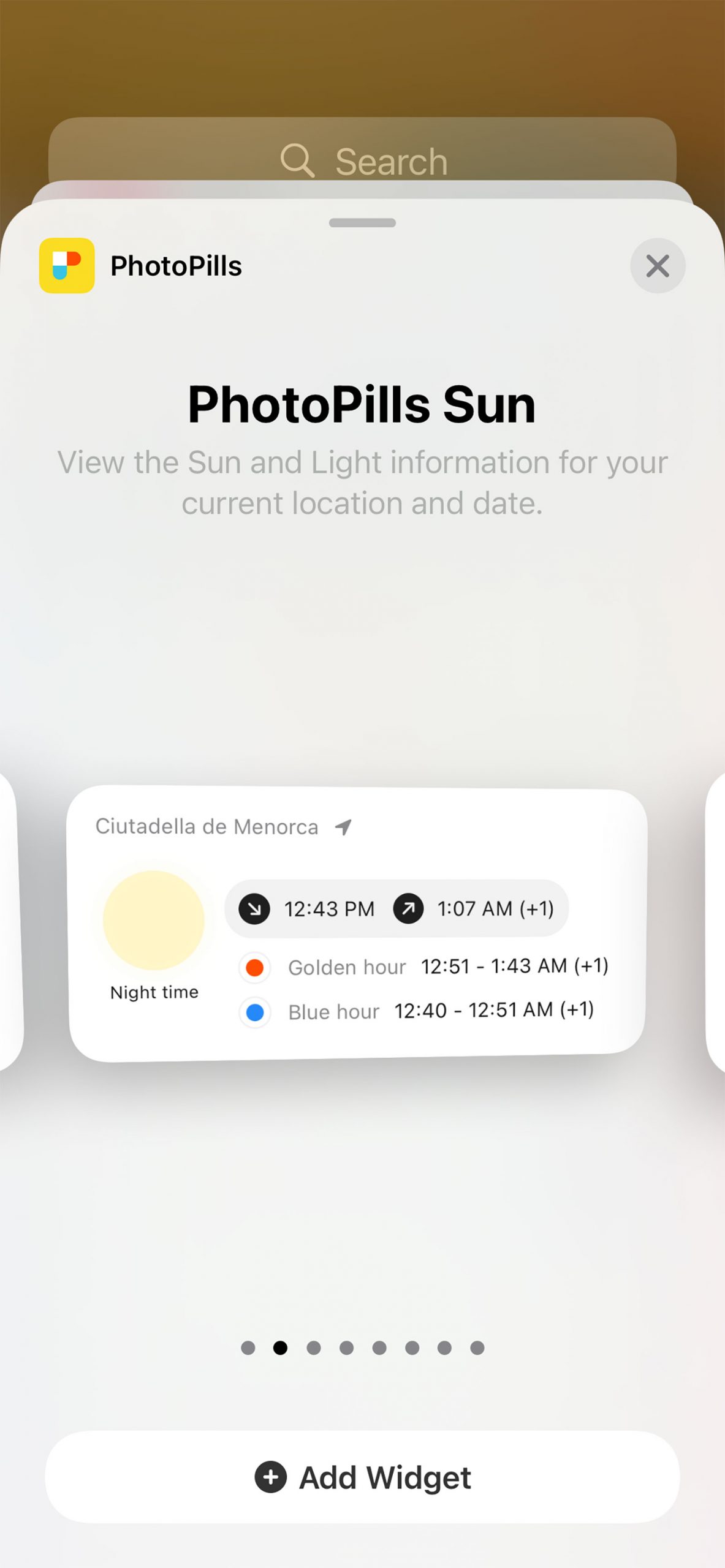The height and width of the screenshot is (1568, 725).
Task: Select the PhotoPills Sun widget preview
Action: (x=357, y=923)
